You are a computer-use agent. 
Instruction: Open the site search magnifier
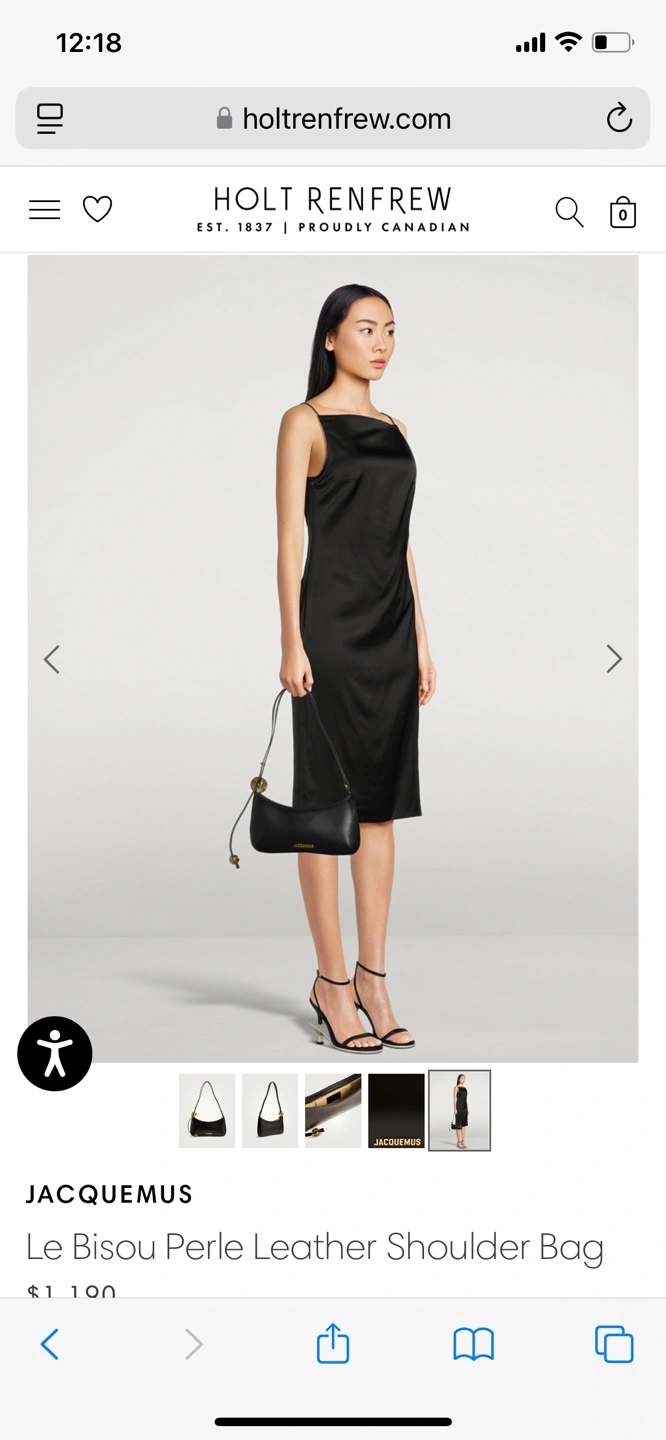(x=569, y=212)
